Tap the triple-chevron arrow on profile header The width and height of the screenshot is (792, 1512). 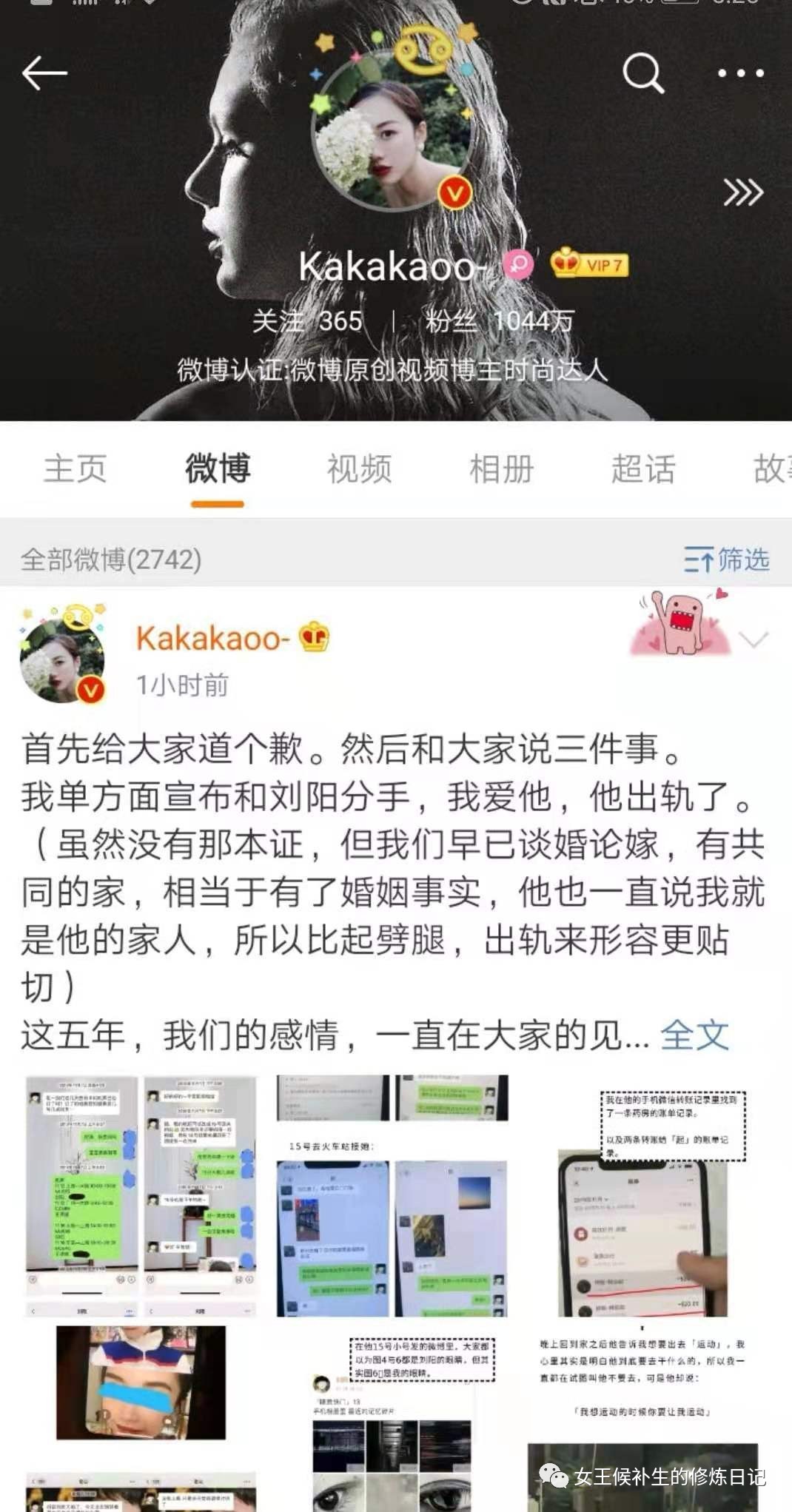click(742, 192)
